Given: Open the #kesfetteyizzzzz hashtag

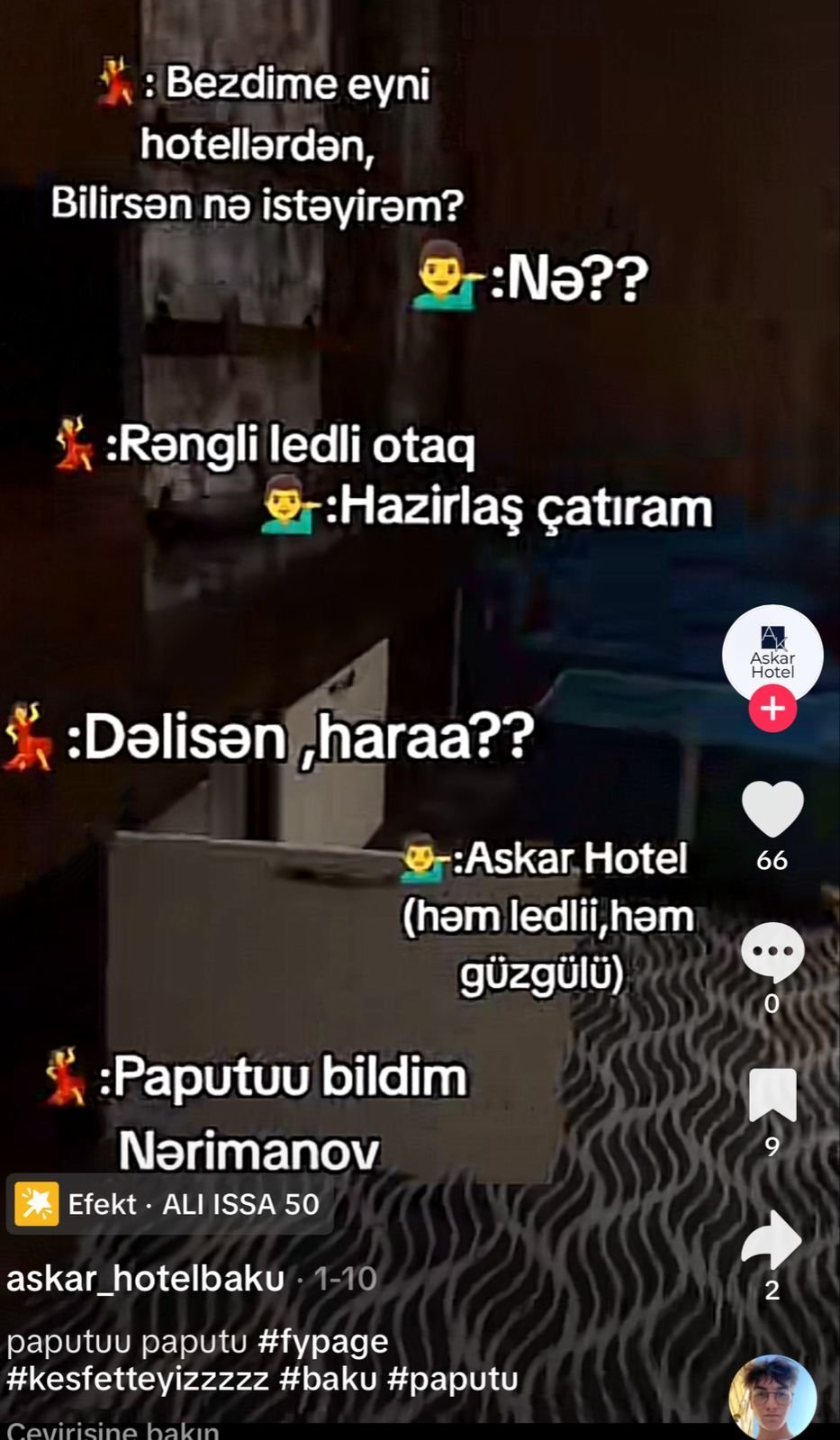Looking at the screenshot, I should coord(138,1379).
